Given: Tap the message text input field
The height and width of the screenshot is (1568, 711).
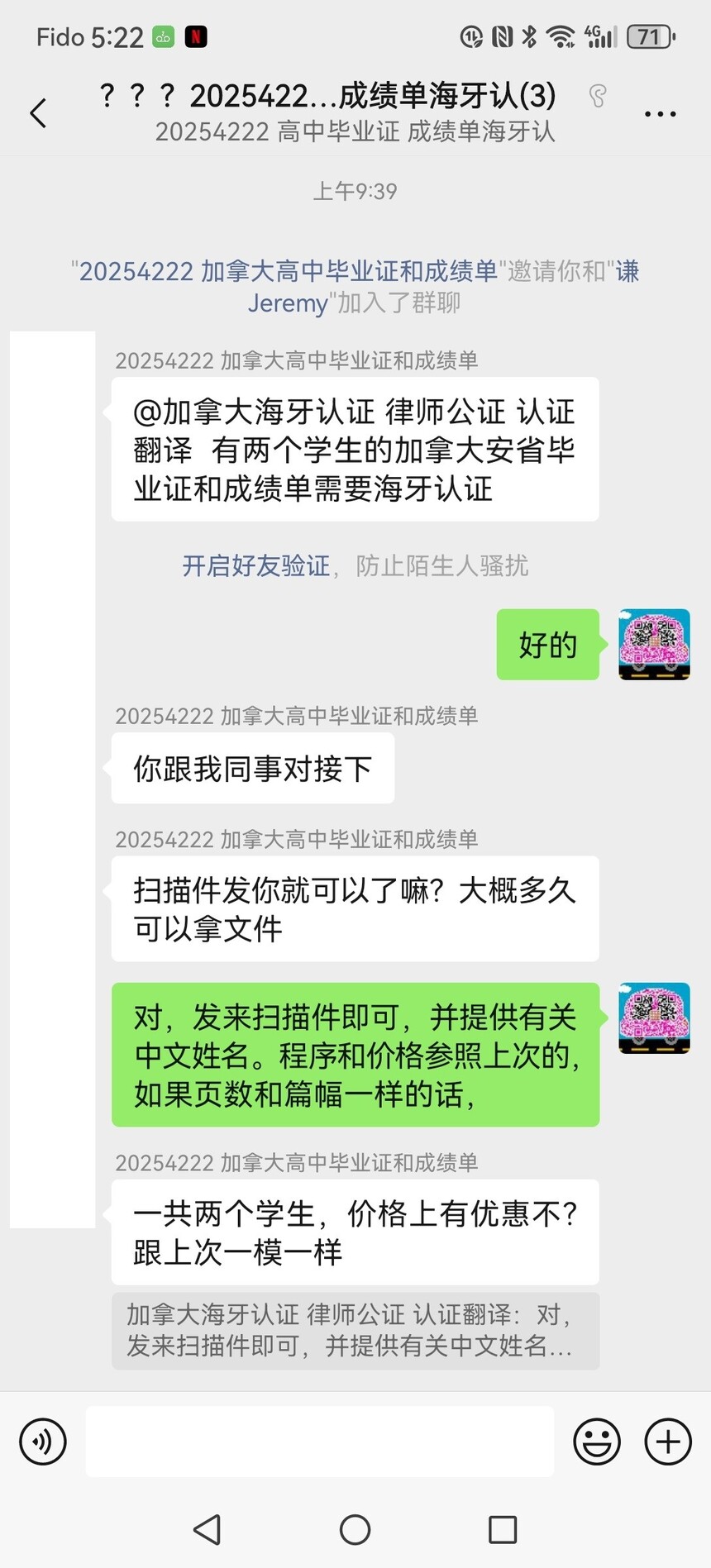Looking at the screenshot, I should [x=319, y=1442].
